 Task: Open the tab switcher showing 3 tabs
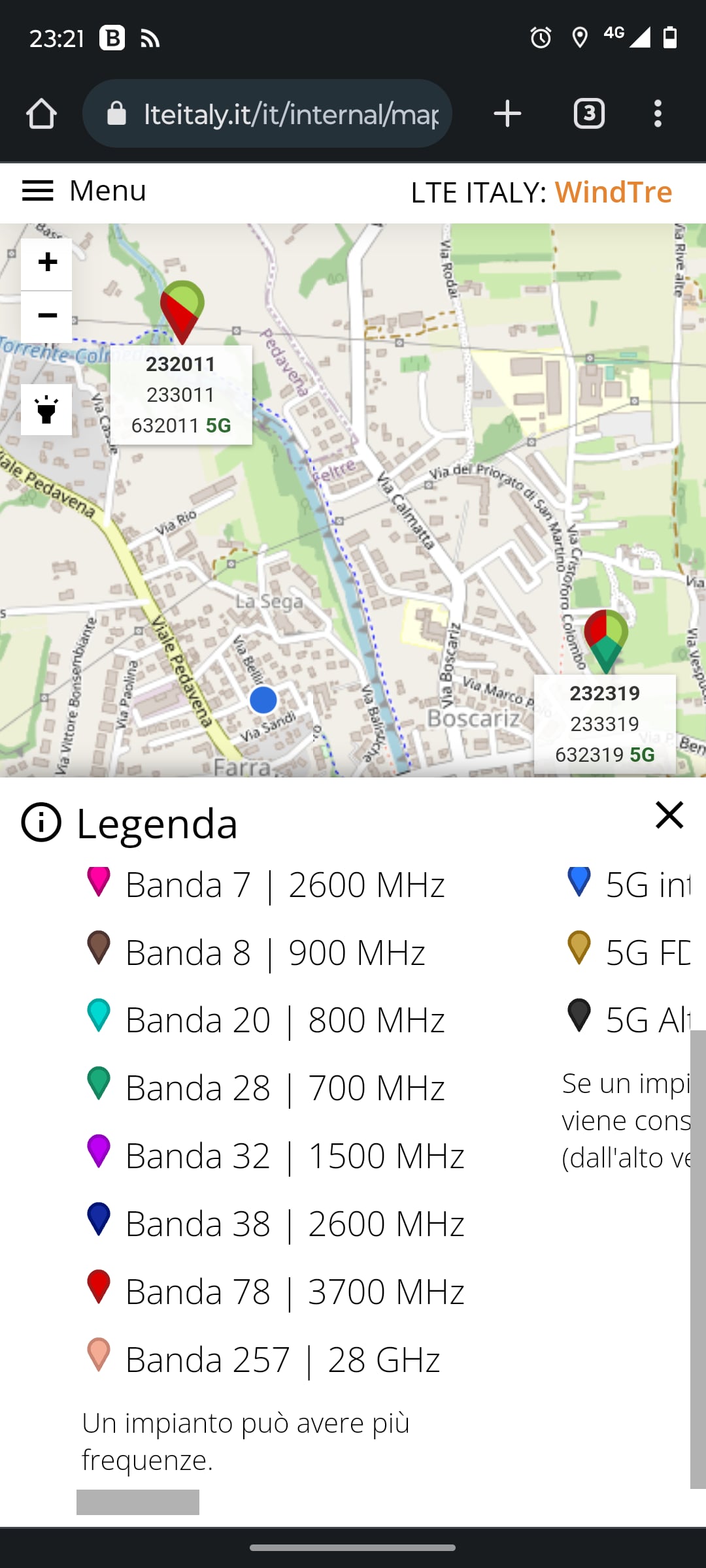[x=589, y=114]
